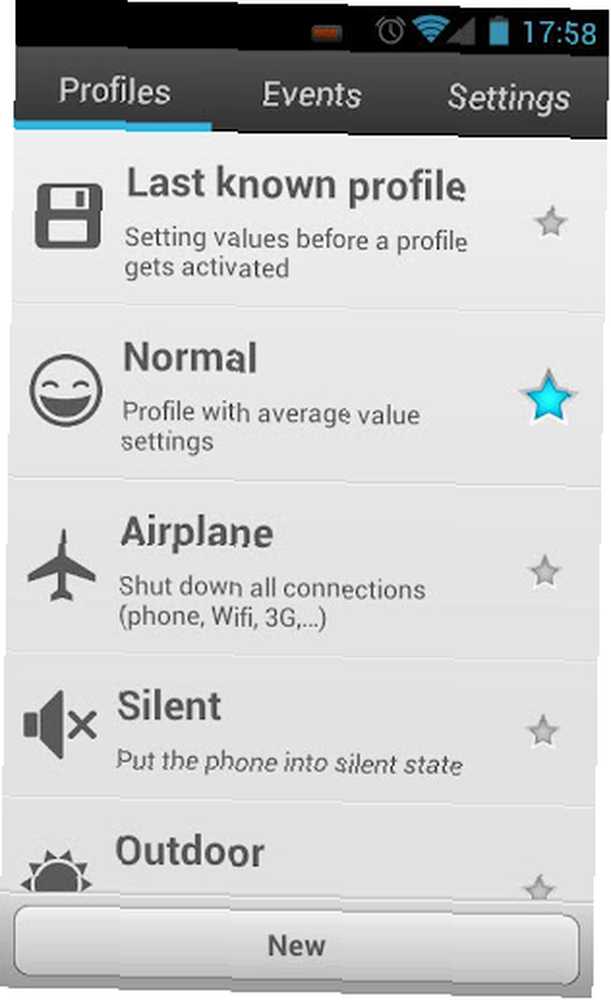Open the Settings tab
Image resolution: width=611 pixels, height=1000 pixels.
(509, 98)
